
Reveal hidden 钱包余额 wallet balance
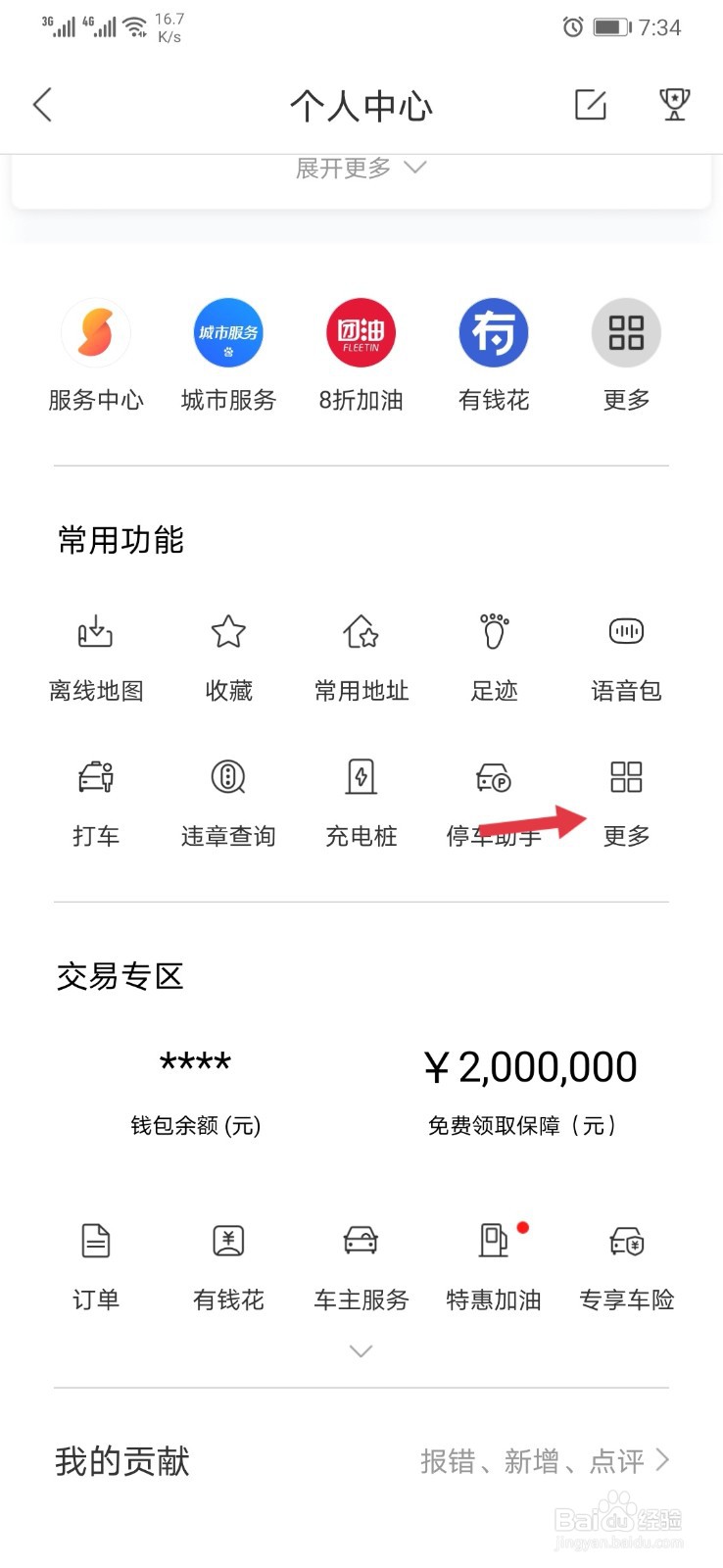tap(196, 1063)
